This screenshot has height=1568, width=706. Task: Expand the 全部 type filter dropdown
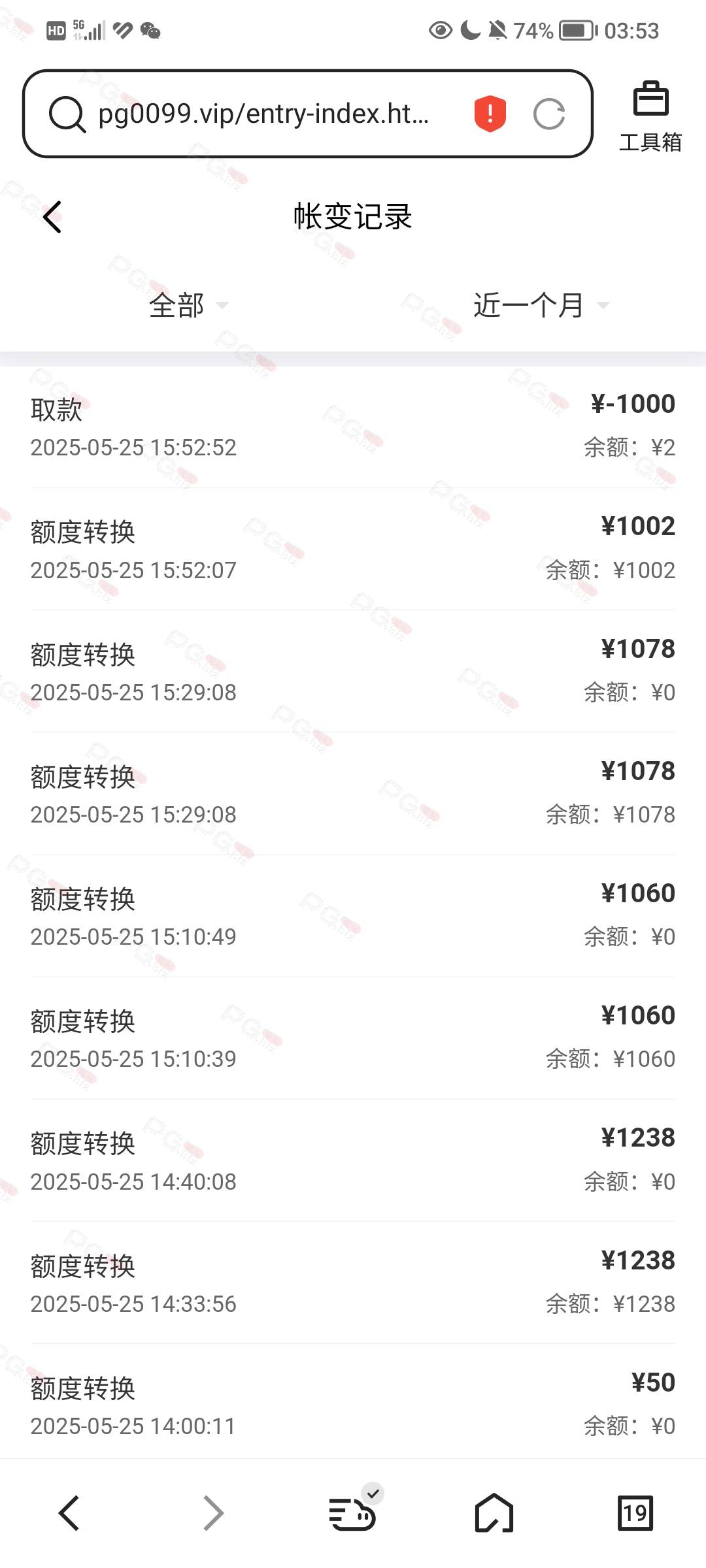pos(188,305)
